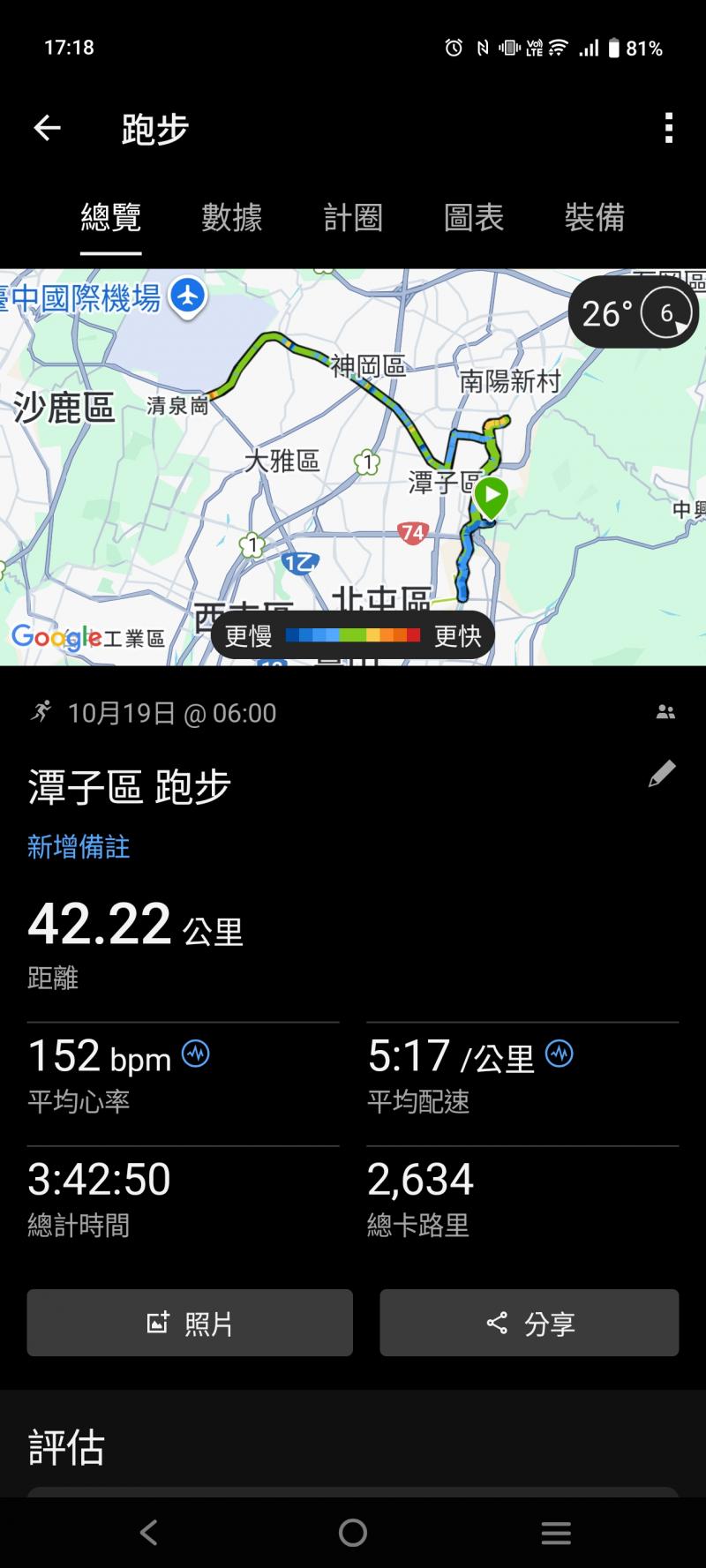
Task: Open the privacy audience icon beside the date
Action: [x=665, y=712]
